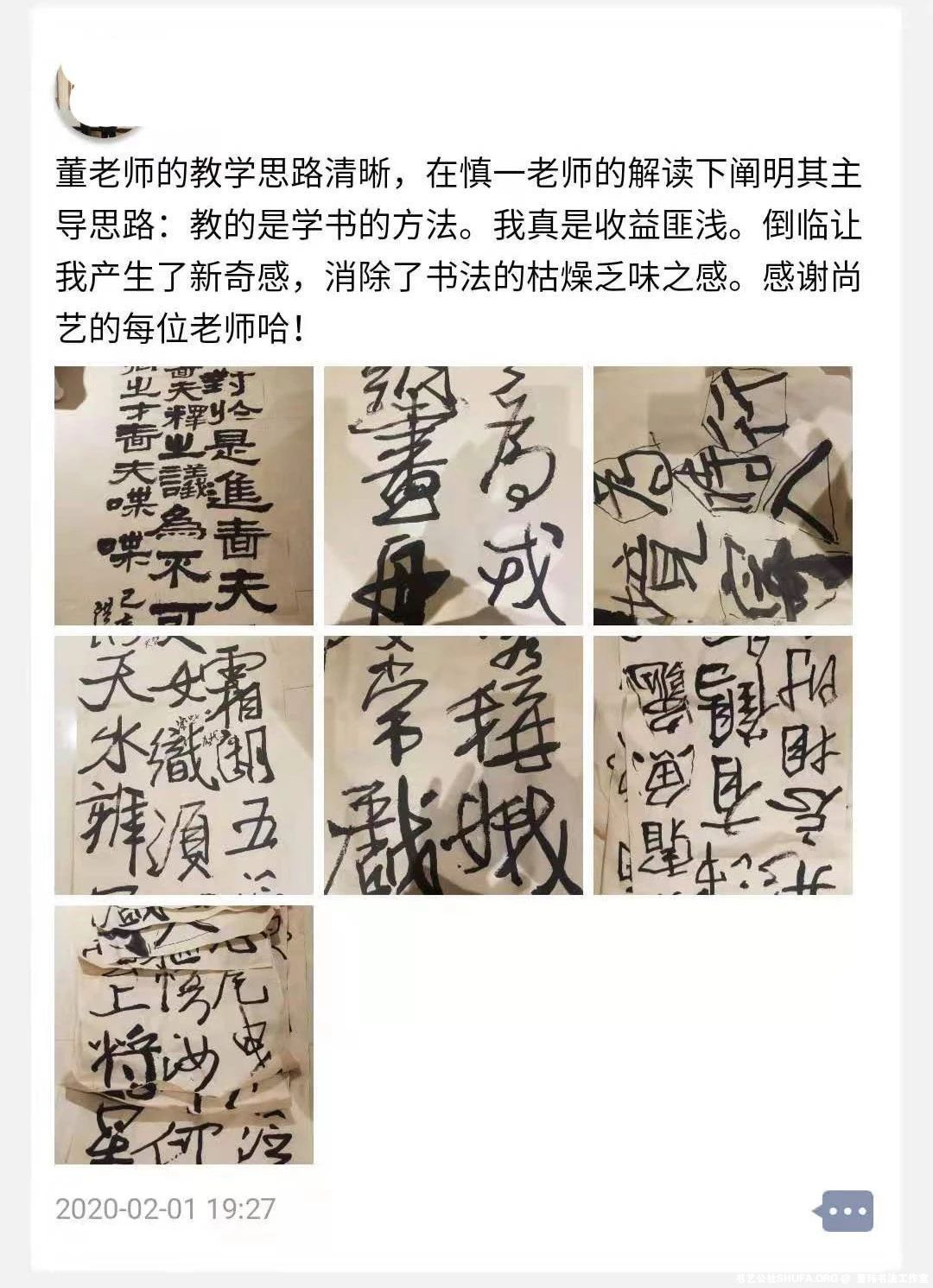
Task: Open calligraphy photo showing 書 and 成
Action: point(453,495)
